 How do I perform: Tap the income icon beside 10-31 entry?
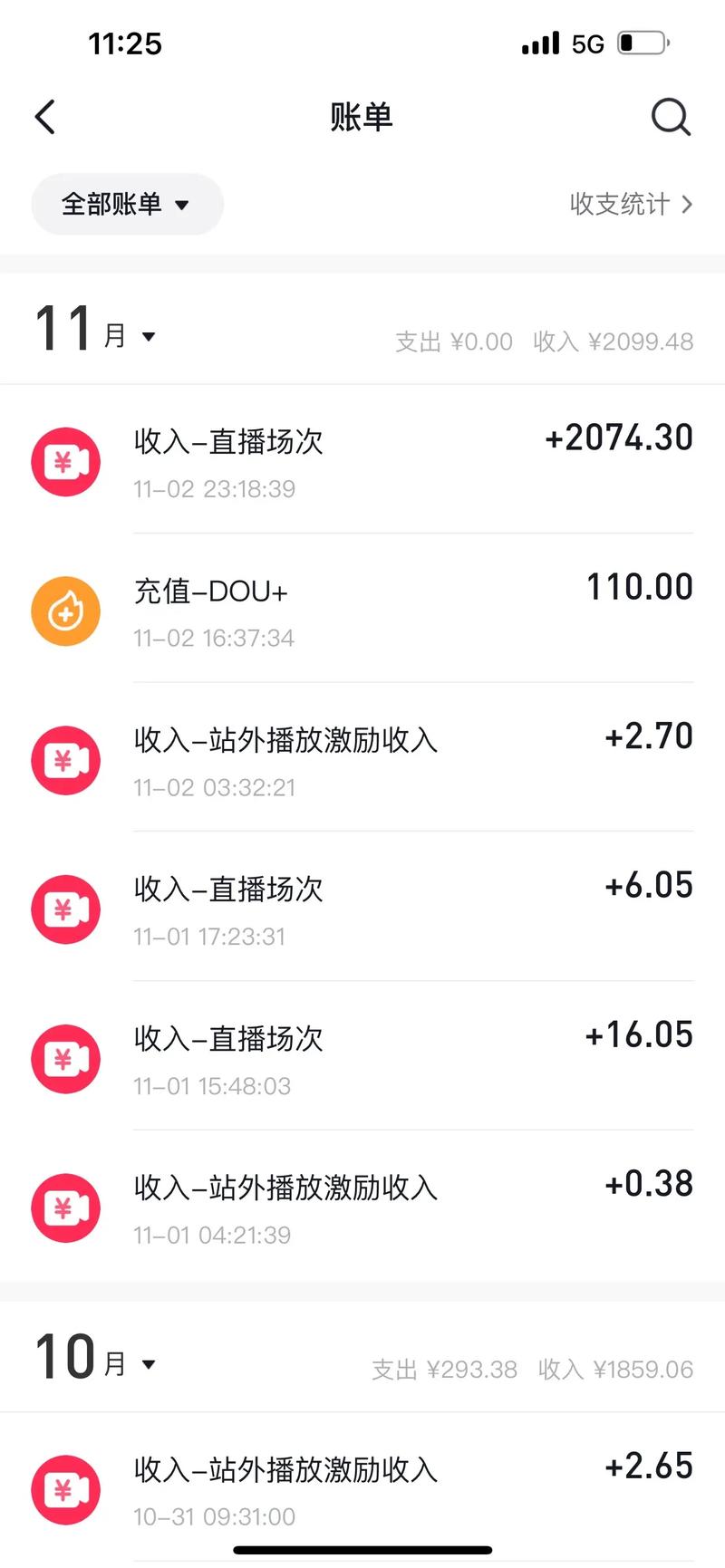pyautogui.click(x=65, y=1491)
